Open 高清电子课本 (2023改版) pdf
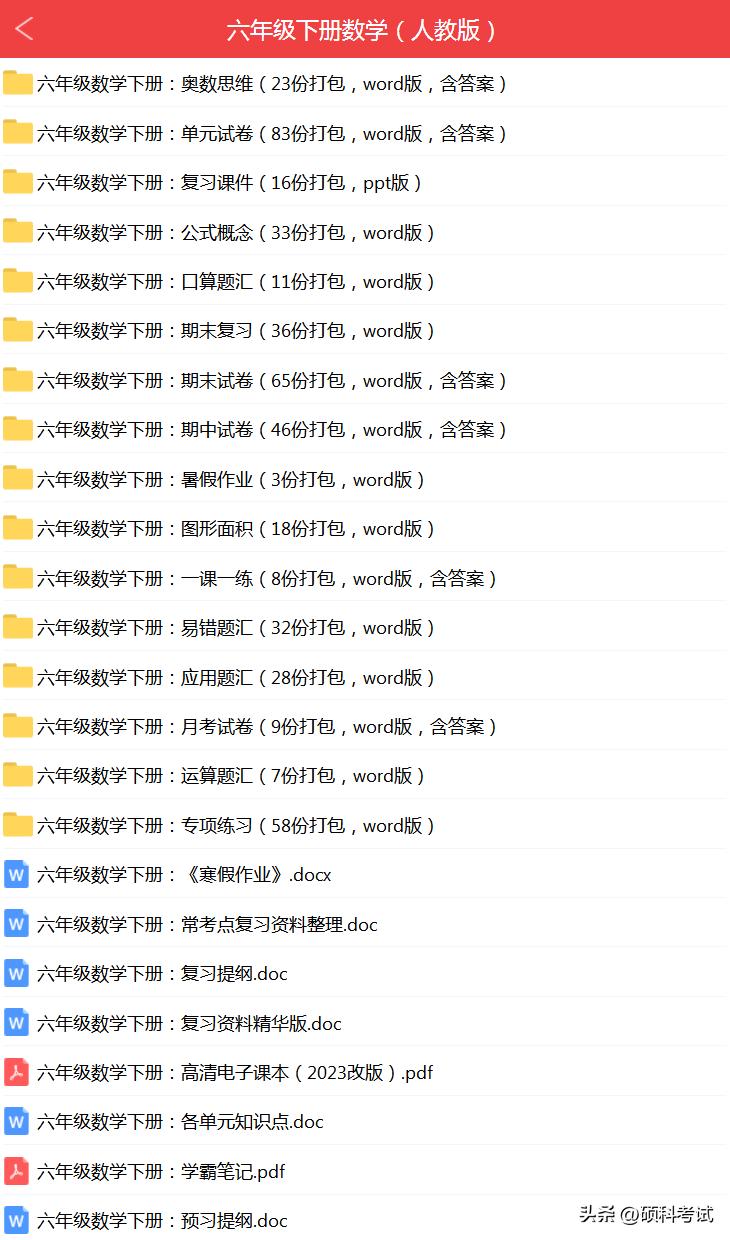This screenshot has height=1240, width=730. click(235, 1073)
